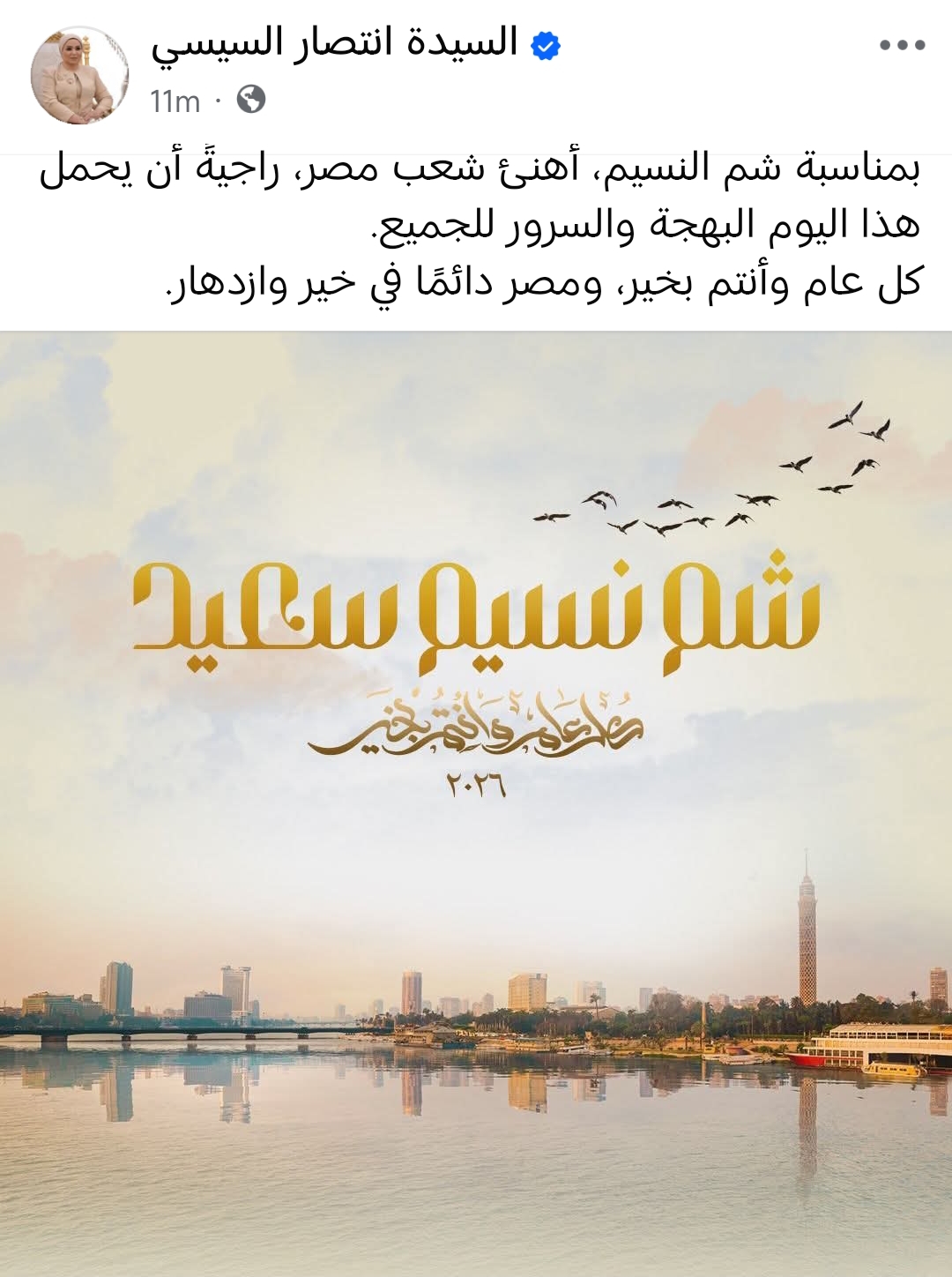The height and width of the screenshot is (1277, 952).
Task: Tap the public globe audience icon
Action: click(x=251, y=100)
